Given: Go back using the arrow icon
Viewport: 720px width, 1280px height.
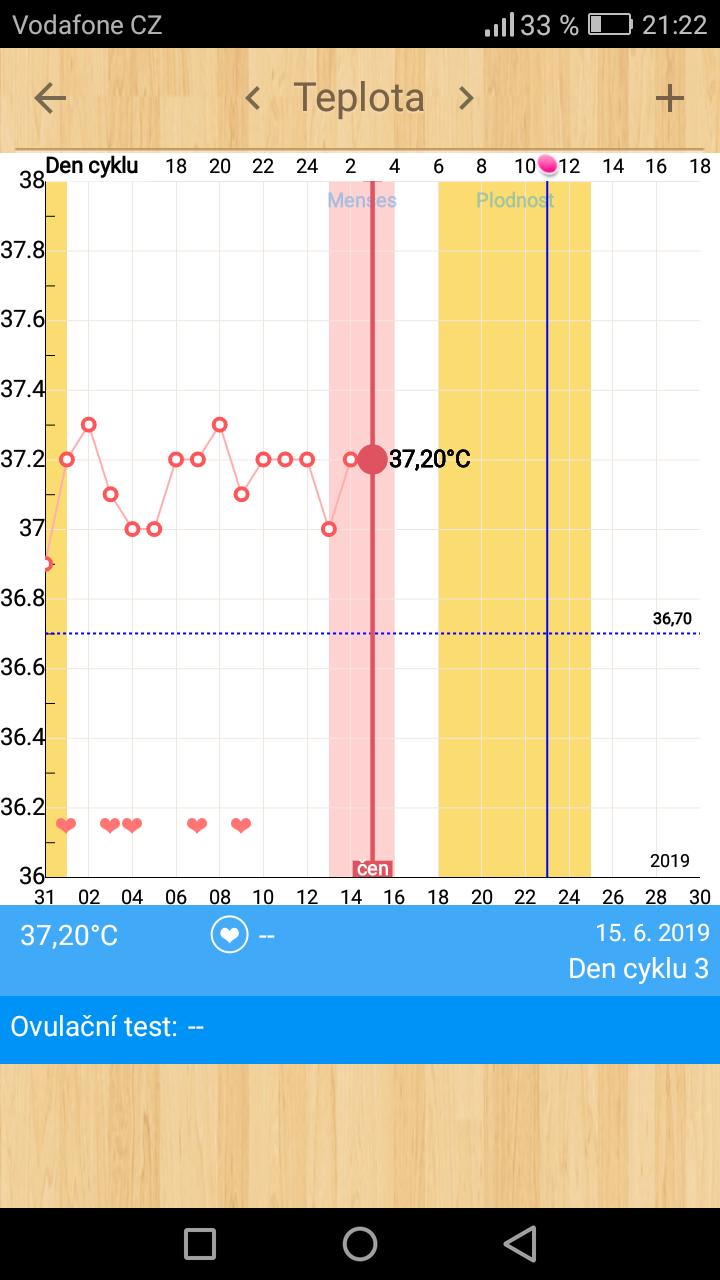Looking at the screenshot, I should pos(50,98).
